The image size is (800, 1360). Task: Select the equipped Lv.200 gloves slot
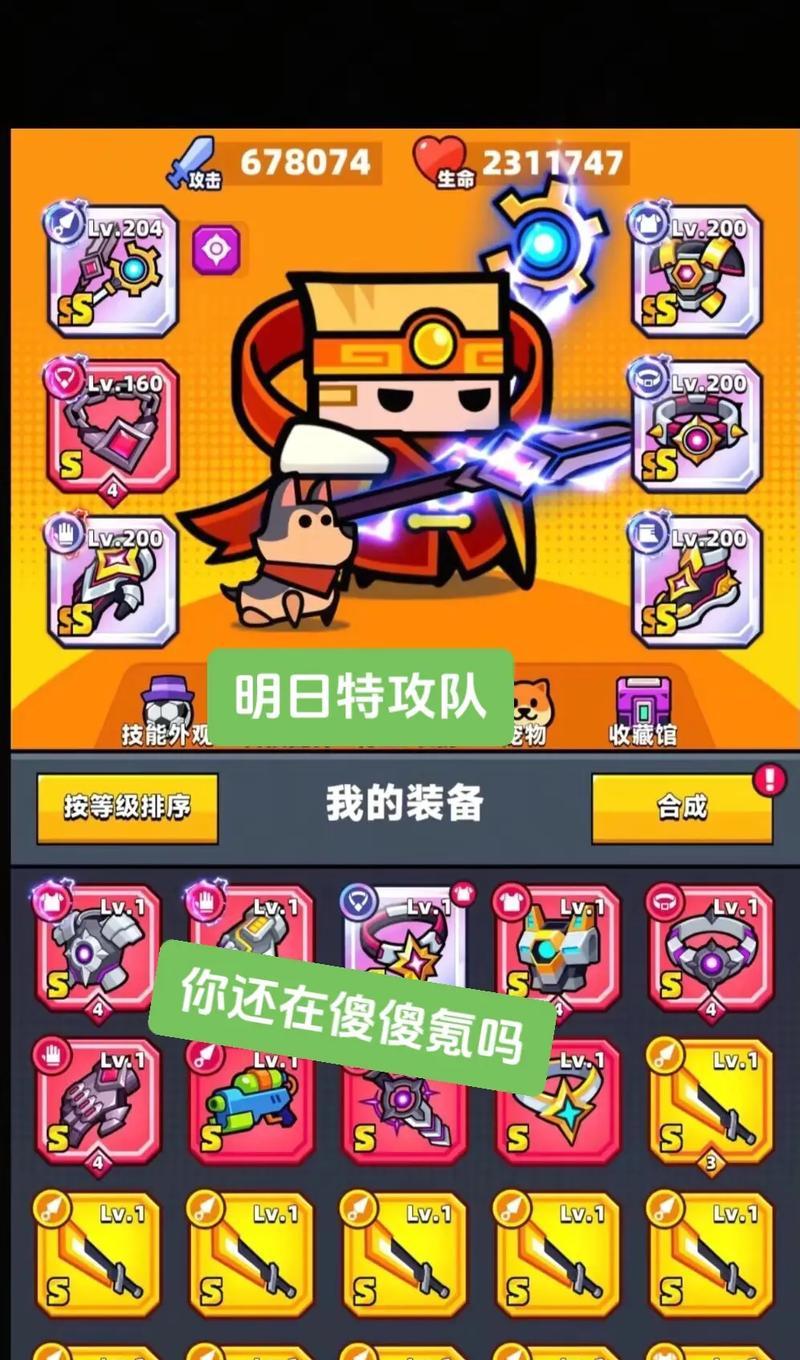pos(112,582)
